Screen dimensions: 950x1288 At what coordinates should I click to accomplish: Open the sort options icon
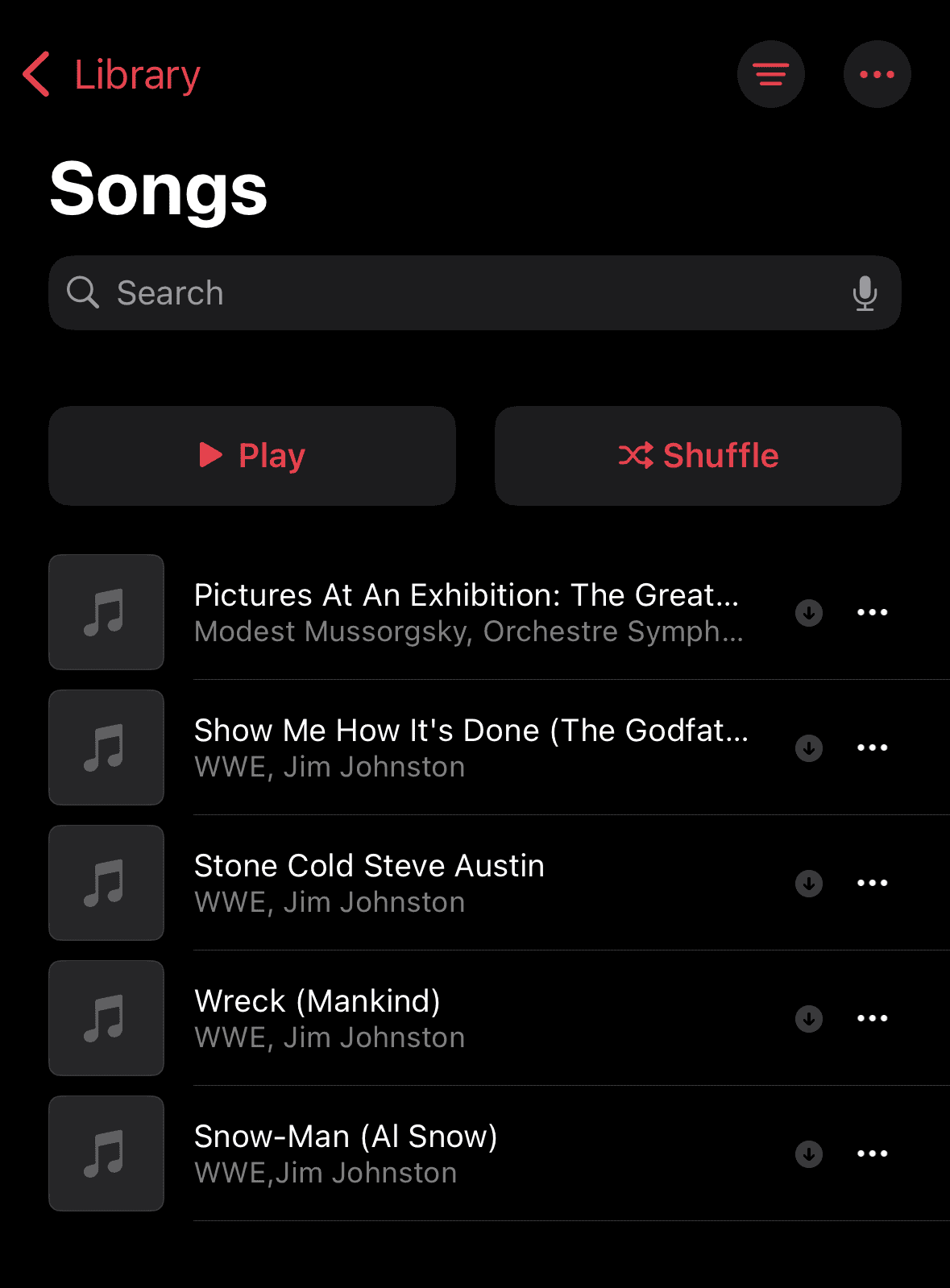(x=770, y=73)
